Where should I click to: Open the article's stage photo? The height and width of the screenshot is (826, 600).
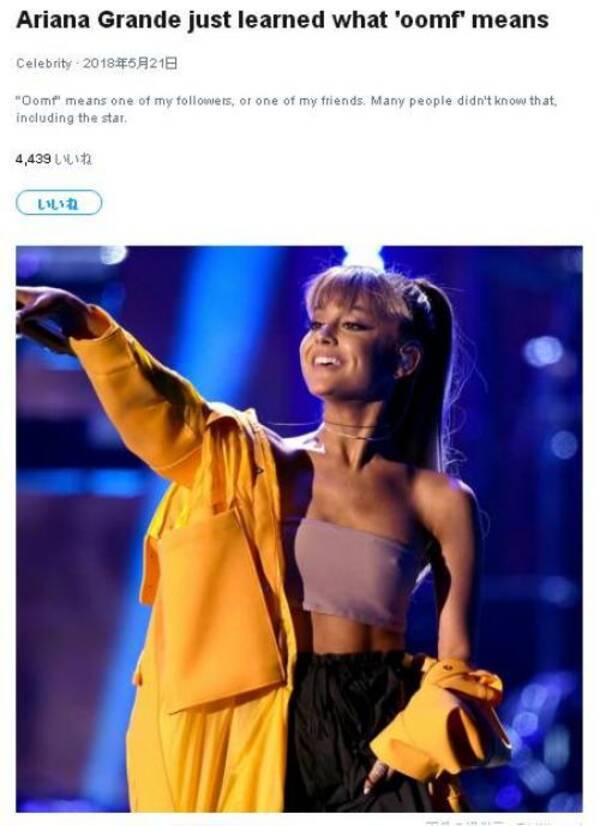[x=299, y=528]
